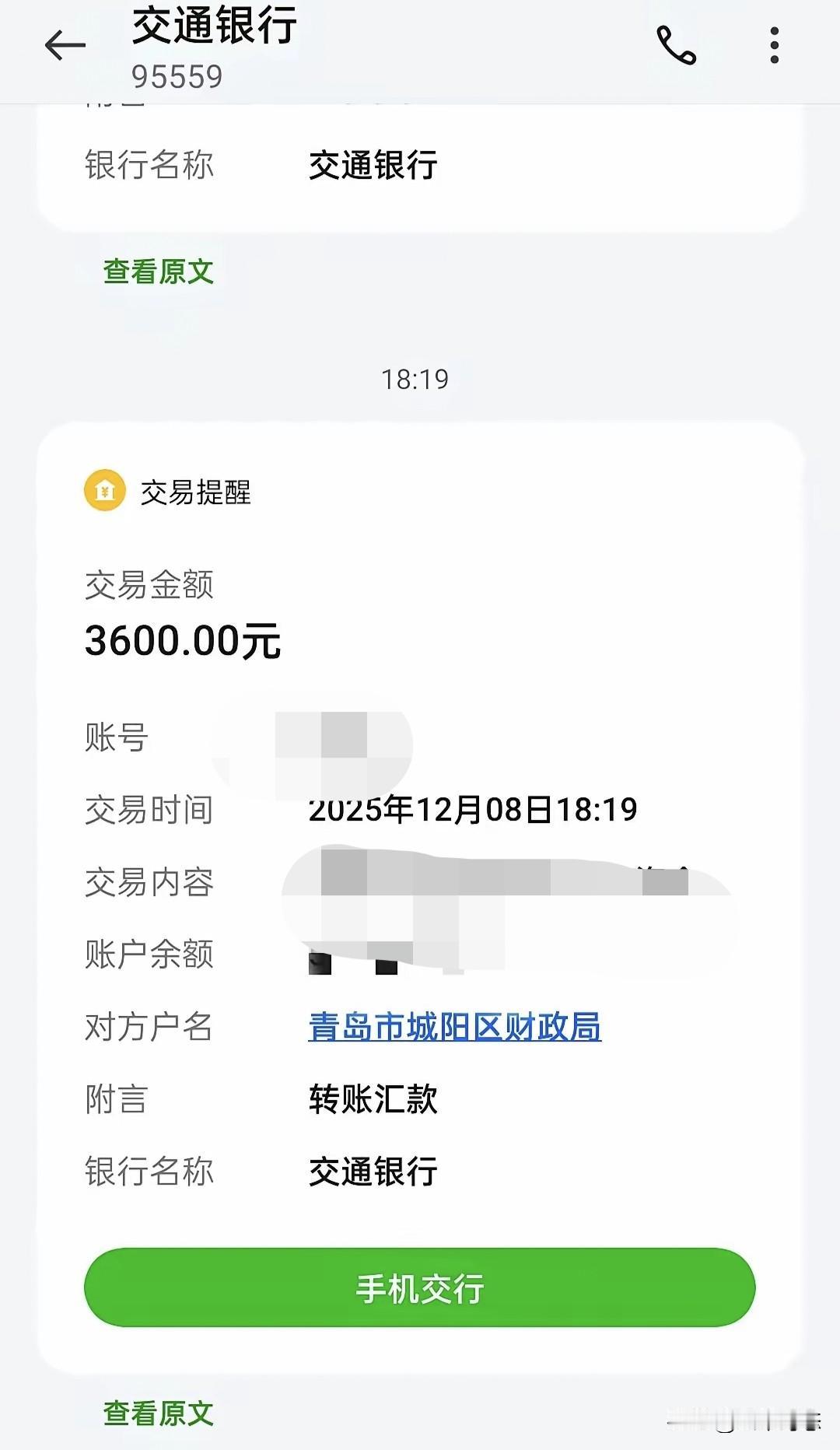Tap the yellow 交易提醒 coin icon
Screen dimensions: 840x1450
click(x=104, y=491)
